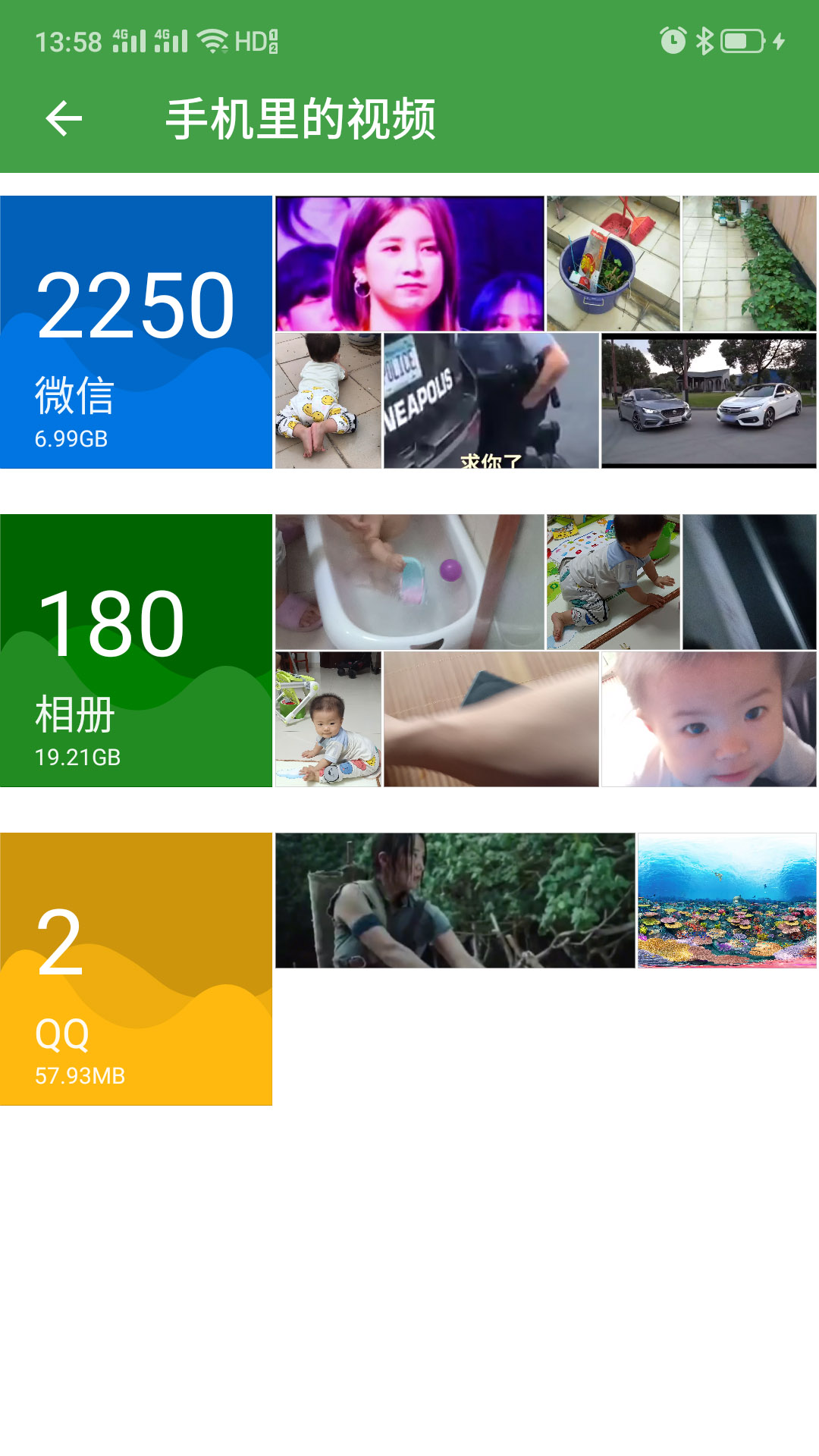
Task: Open the garden path with plants video
Action: pos(749,263)
